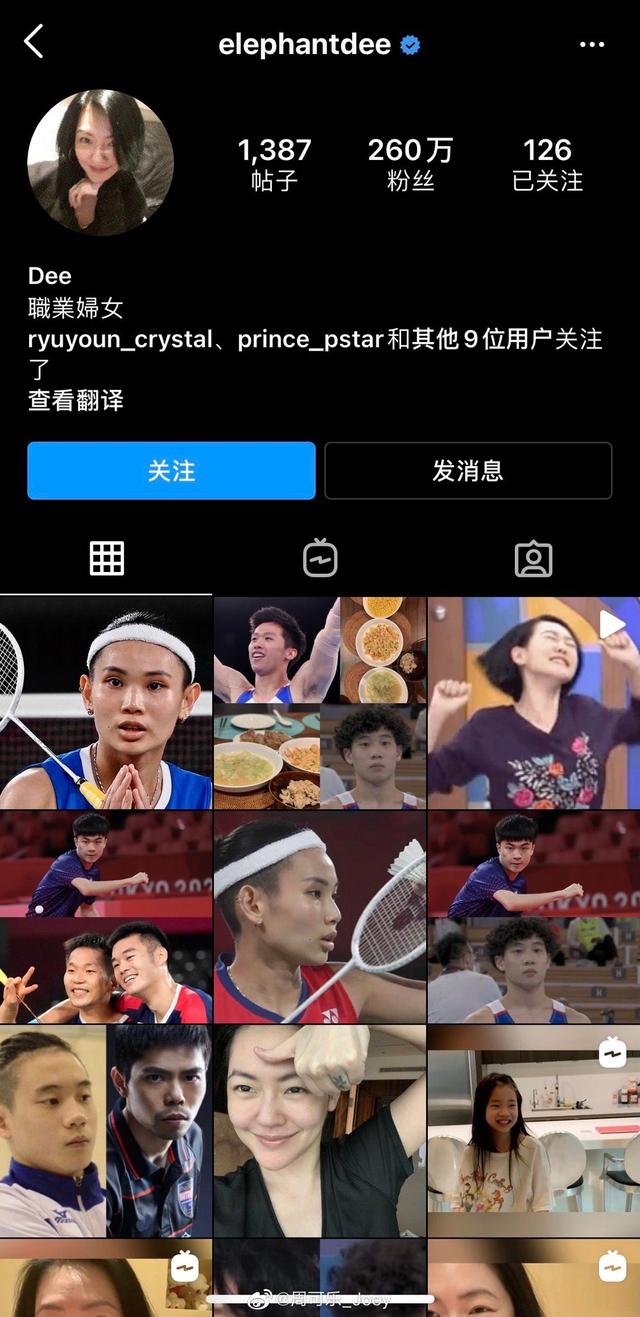Image resolution: width=640 pixels, height=1317 pixels.
Task: Switch to the posts grid tab
Action: click(x=106, y=559)
